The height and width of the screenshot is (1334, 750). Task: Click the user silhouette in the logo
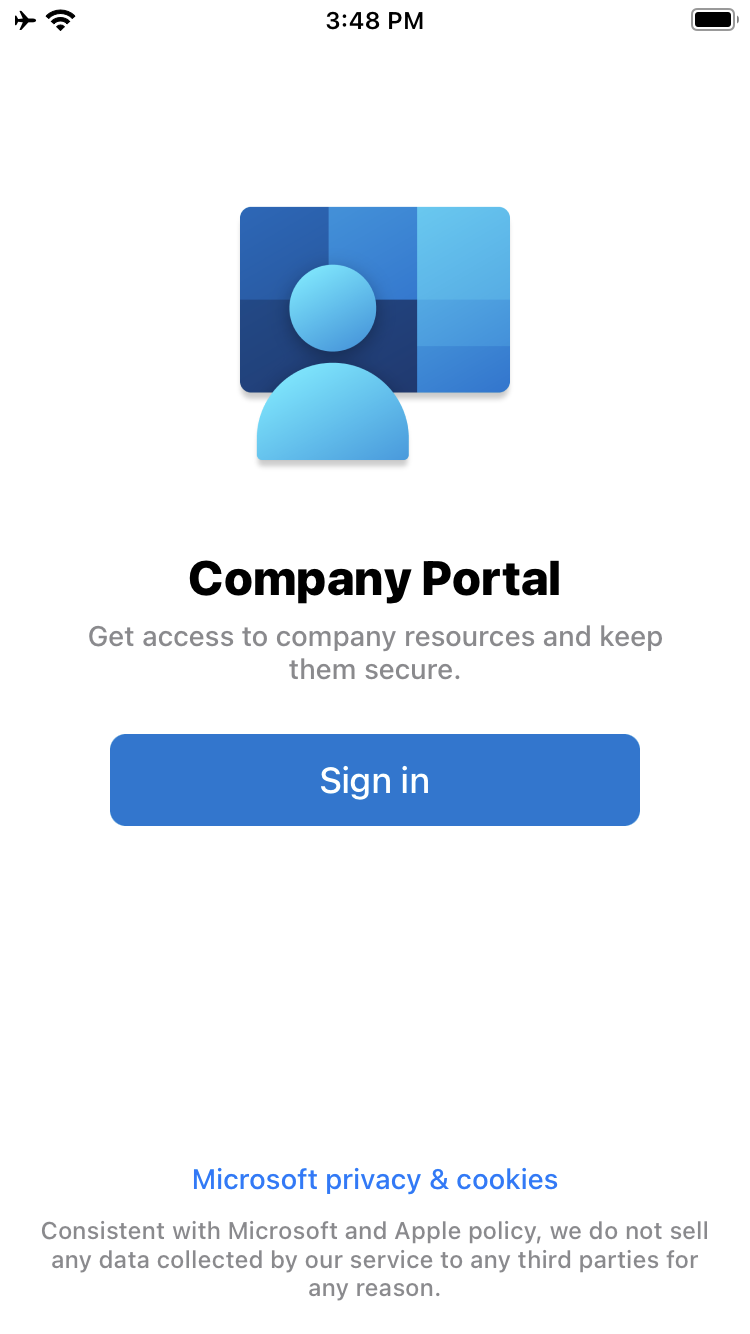coord(332,420)
